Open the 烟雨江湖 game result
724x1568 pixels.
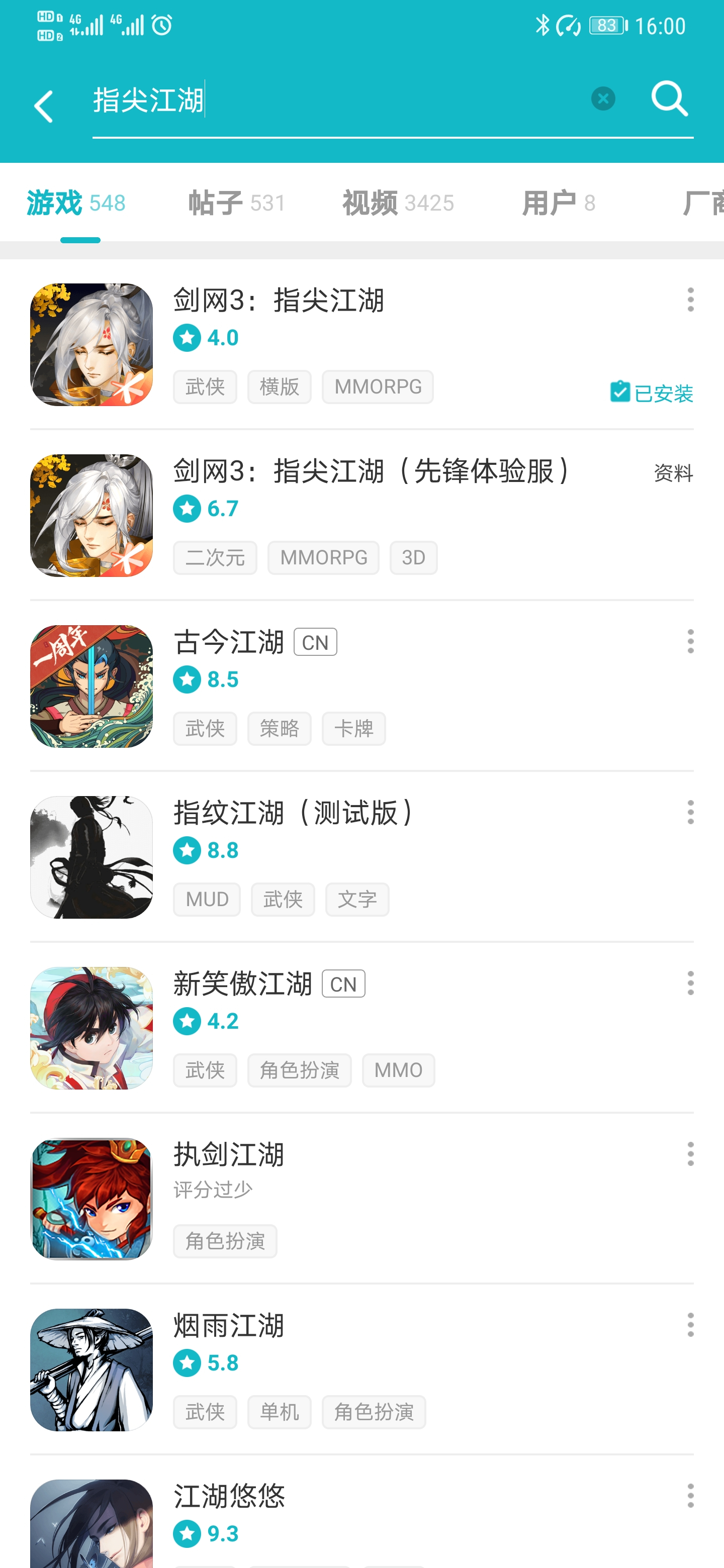point(361,1370)
